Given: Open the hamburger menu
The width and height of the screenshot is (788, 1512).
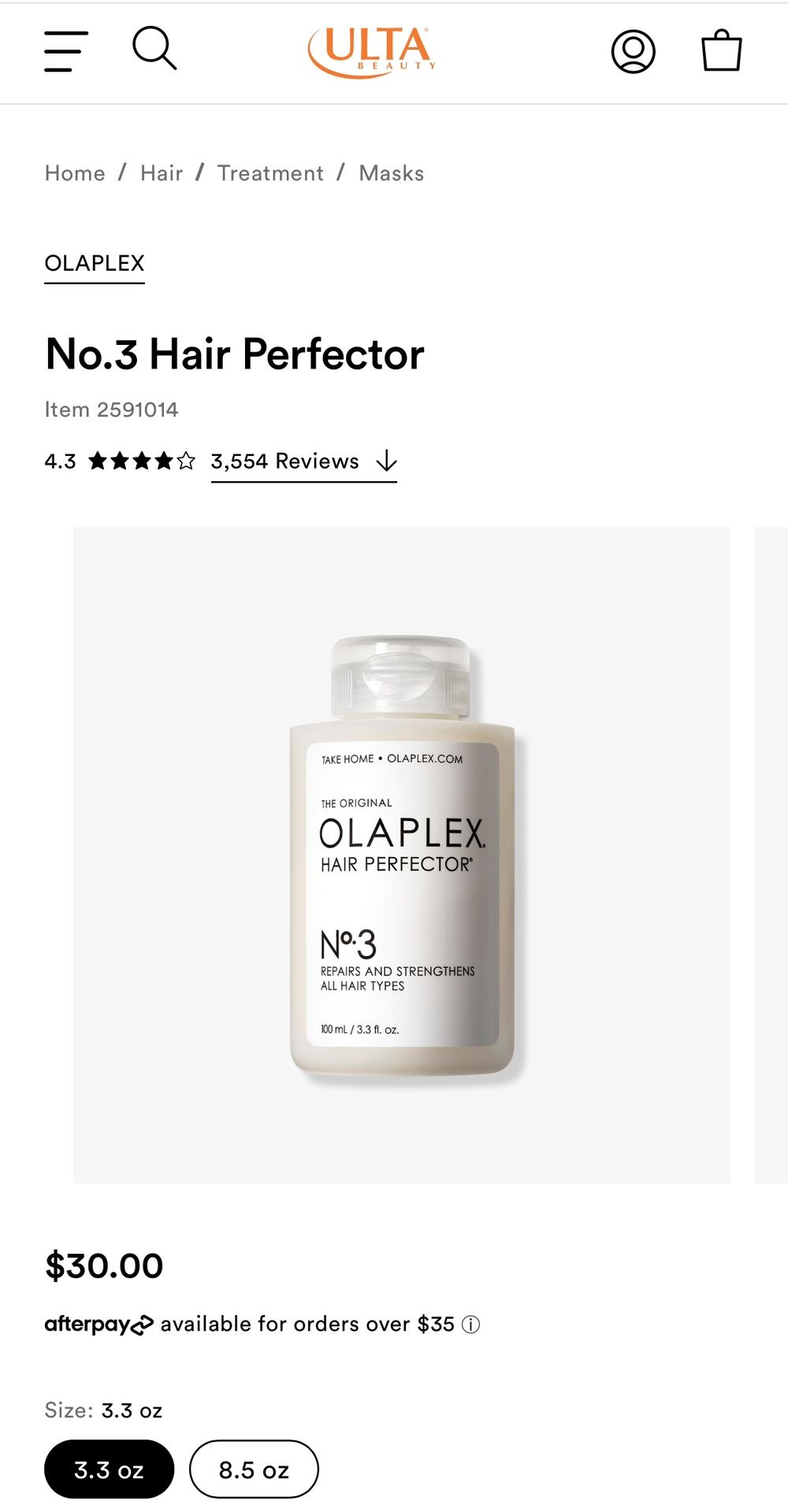Looking at the screenshot, I should click(x=66, y=52).
